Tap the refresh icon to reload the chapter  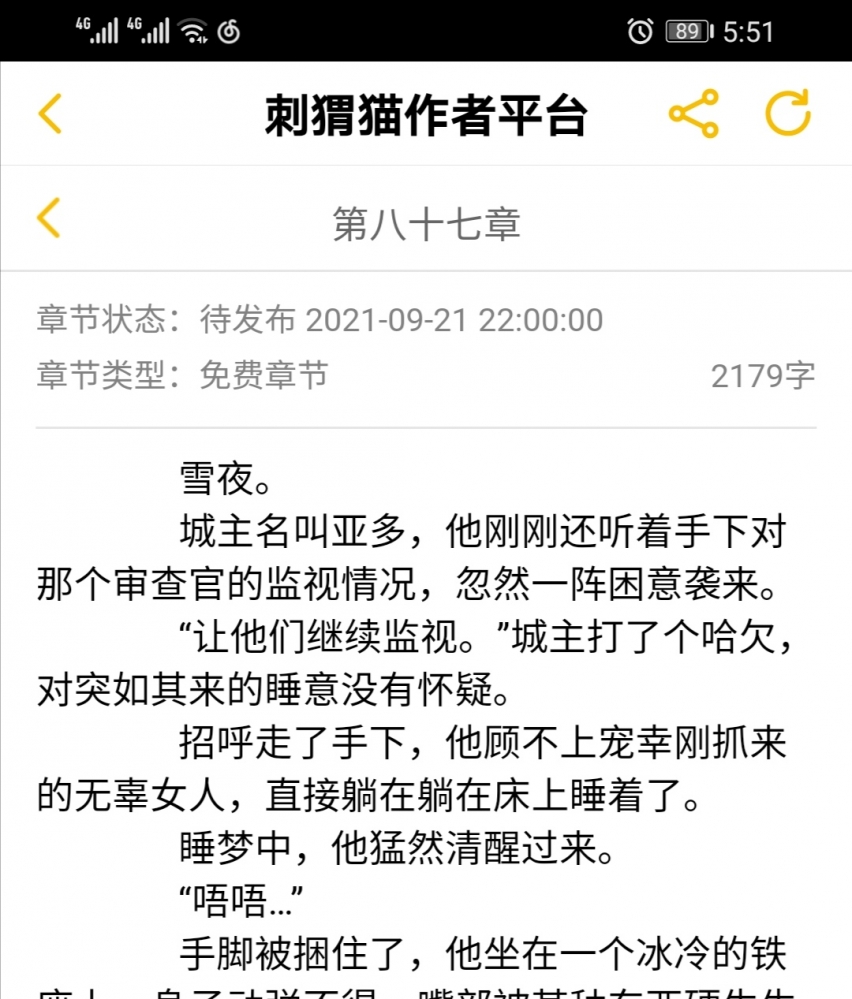click(x=789, y=114)
